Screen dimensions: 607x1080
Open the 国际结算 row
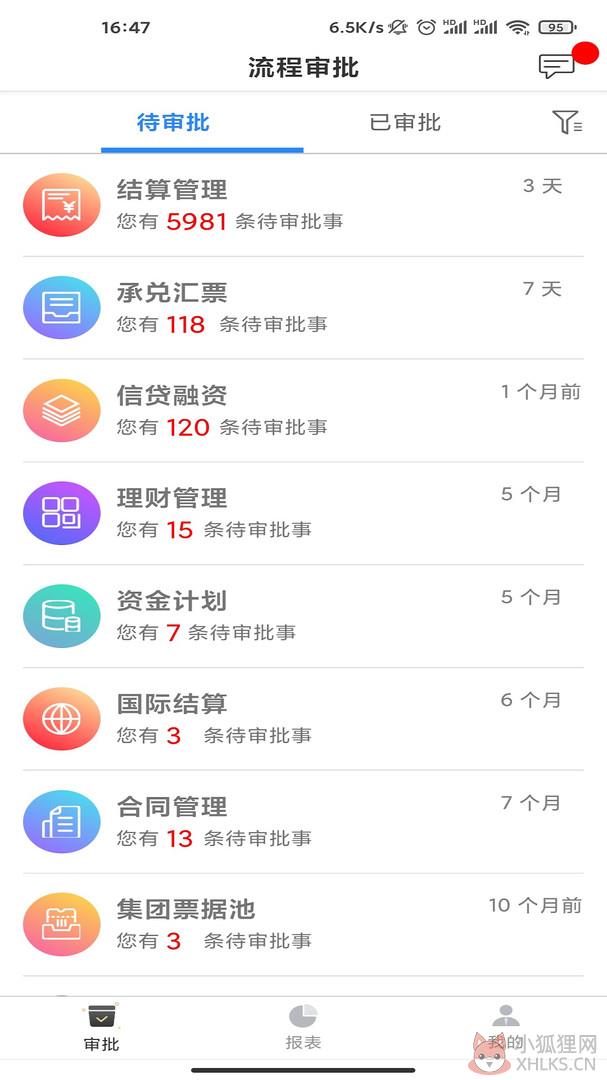click(303, 718)
